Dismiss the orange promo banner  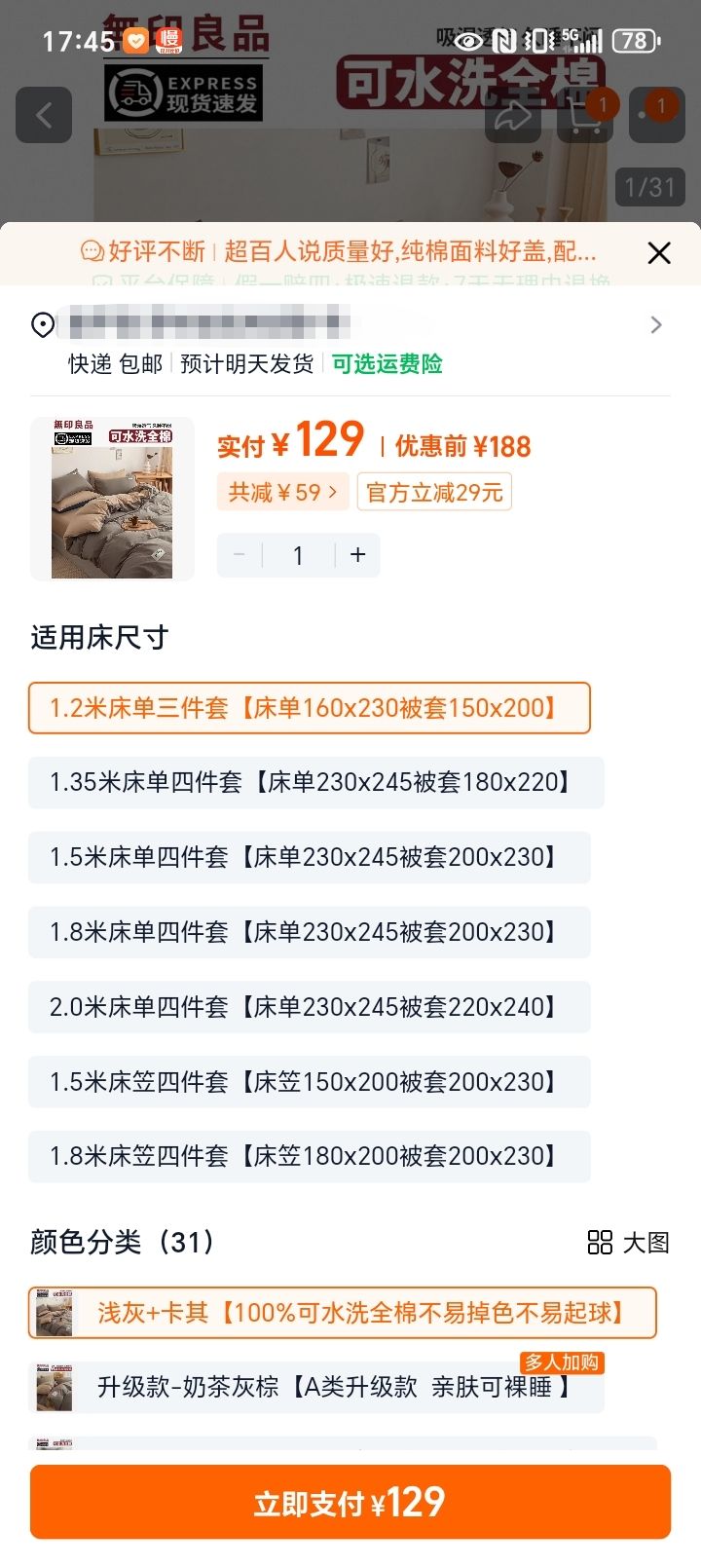click(658, 252)
